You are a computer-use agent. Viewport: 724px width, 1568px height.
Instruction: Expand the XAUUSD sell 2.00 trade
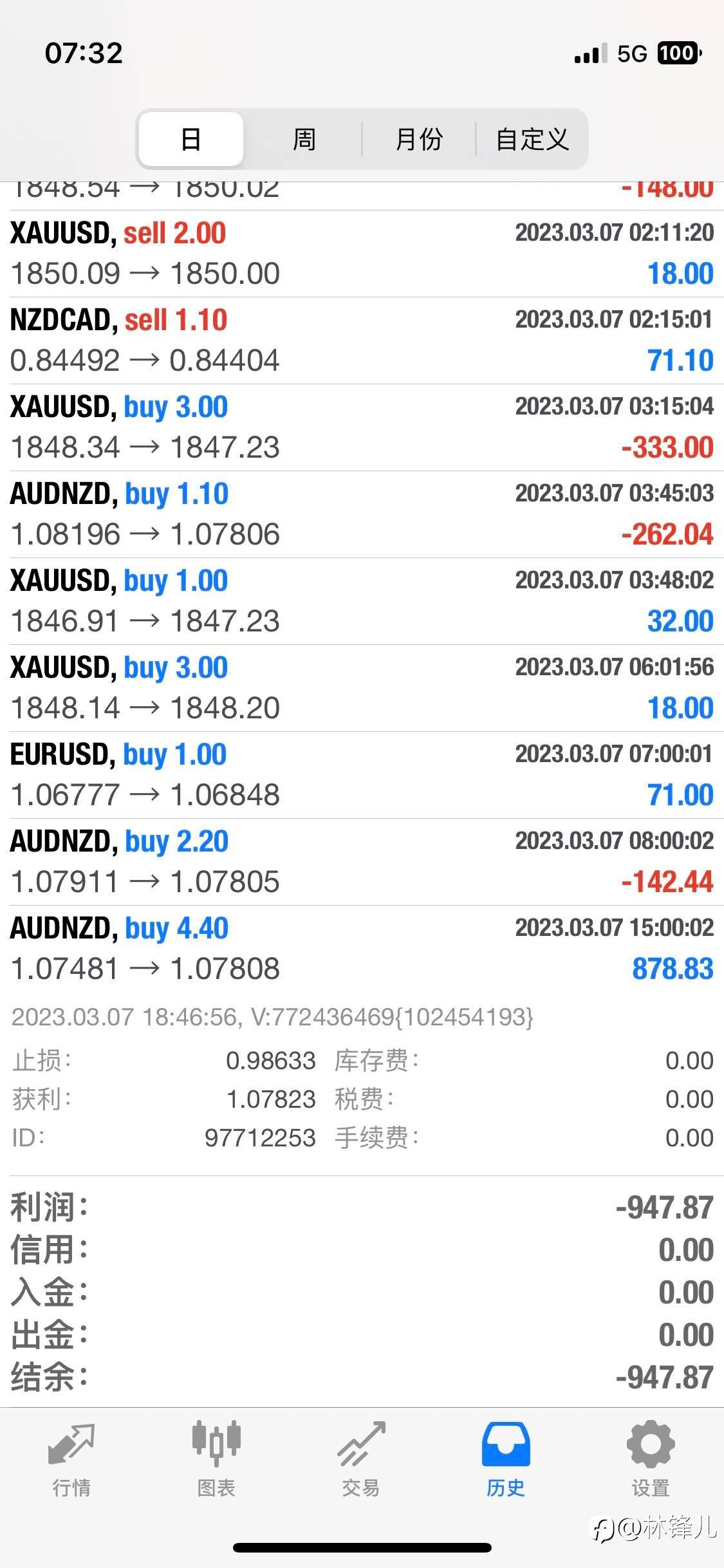point(362,254)
